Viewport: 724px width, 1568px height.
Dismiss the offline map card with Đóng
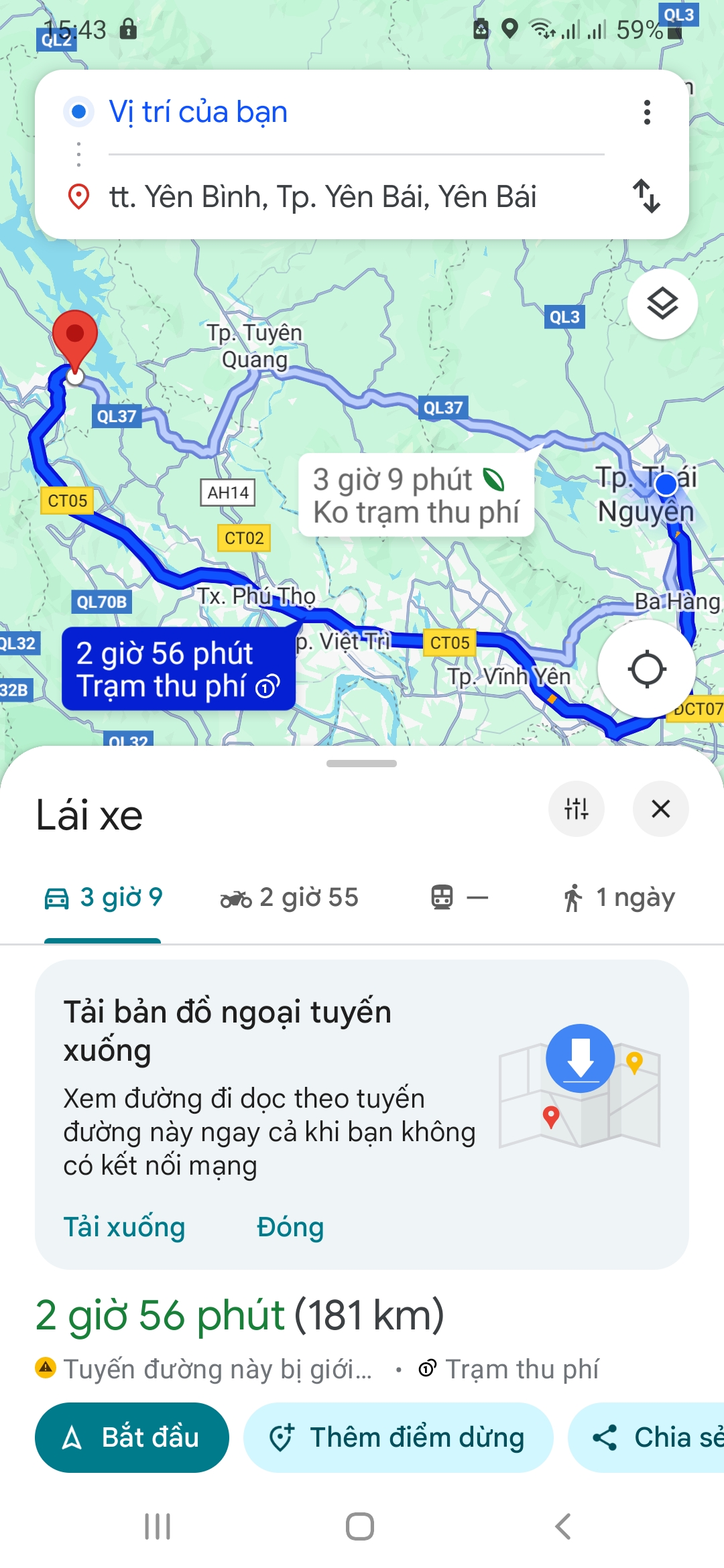coord(290,1227)
